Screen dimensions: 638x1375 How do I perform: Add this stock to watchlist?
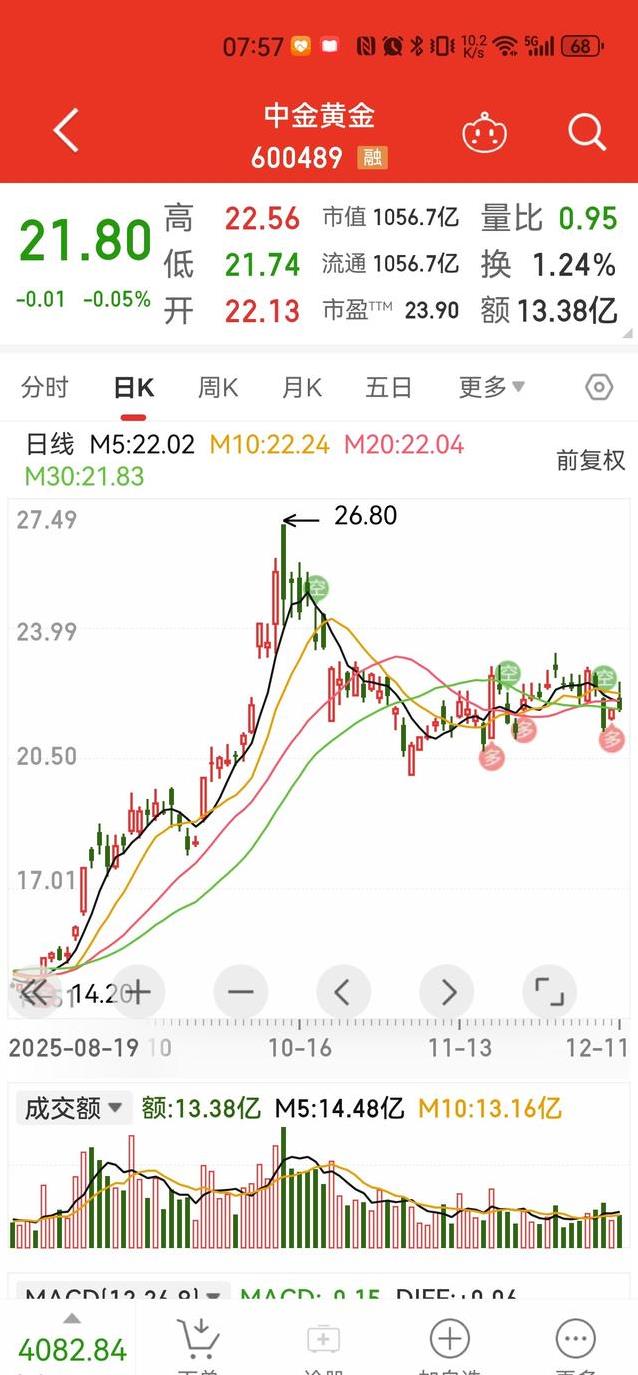449,1340
